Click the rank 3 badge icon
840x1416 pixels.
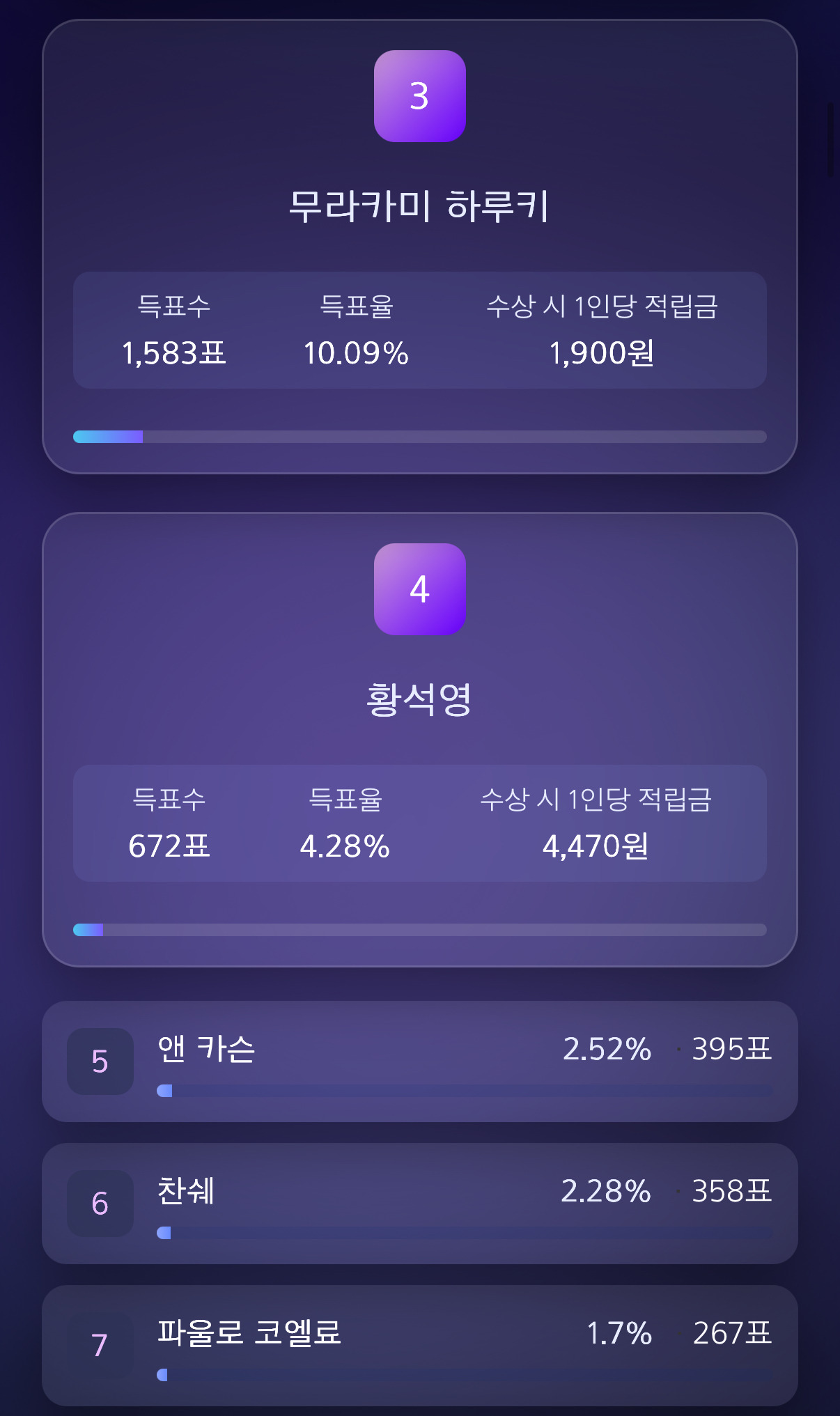point(419,98)
